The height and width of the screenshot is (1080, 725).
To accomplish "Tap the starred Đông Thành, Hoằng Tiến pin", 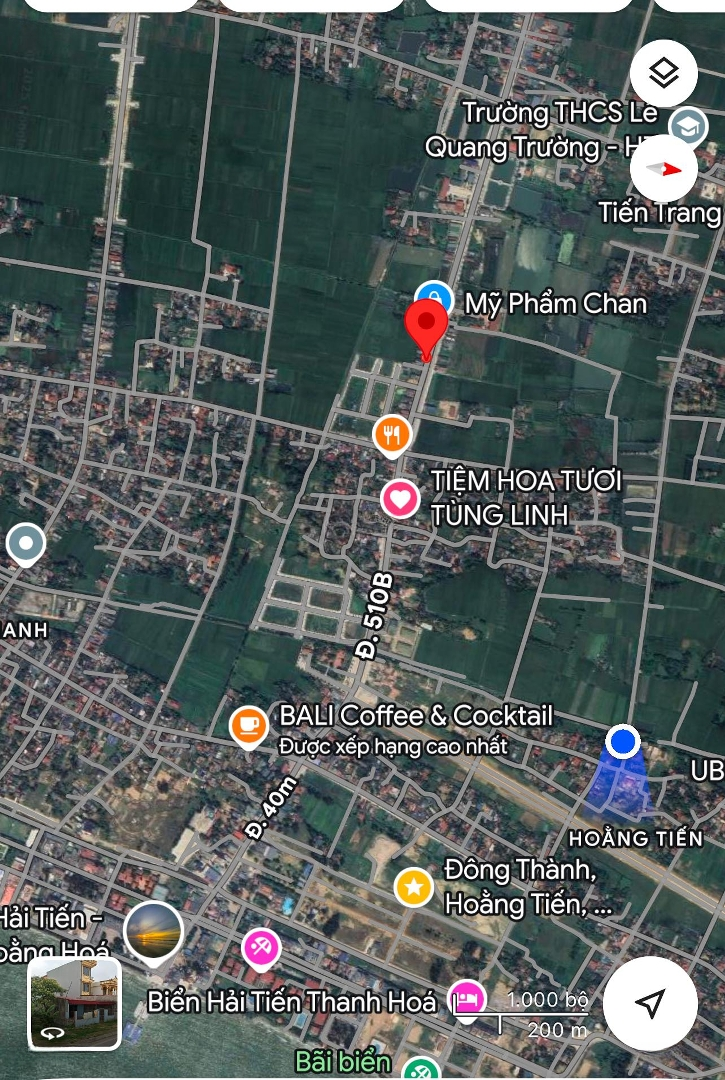I will coord(413,886).
